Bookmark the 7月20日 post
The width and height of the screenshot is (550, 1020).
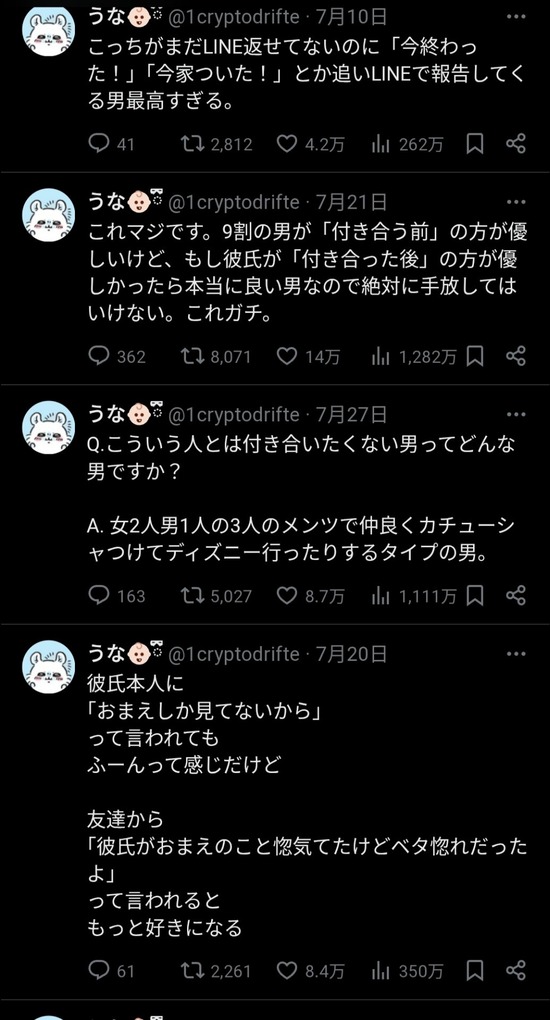tap(475, 971)
